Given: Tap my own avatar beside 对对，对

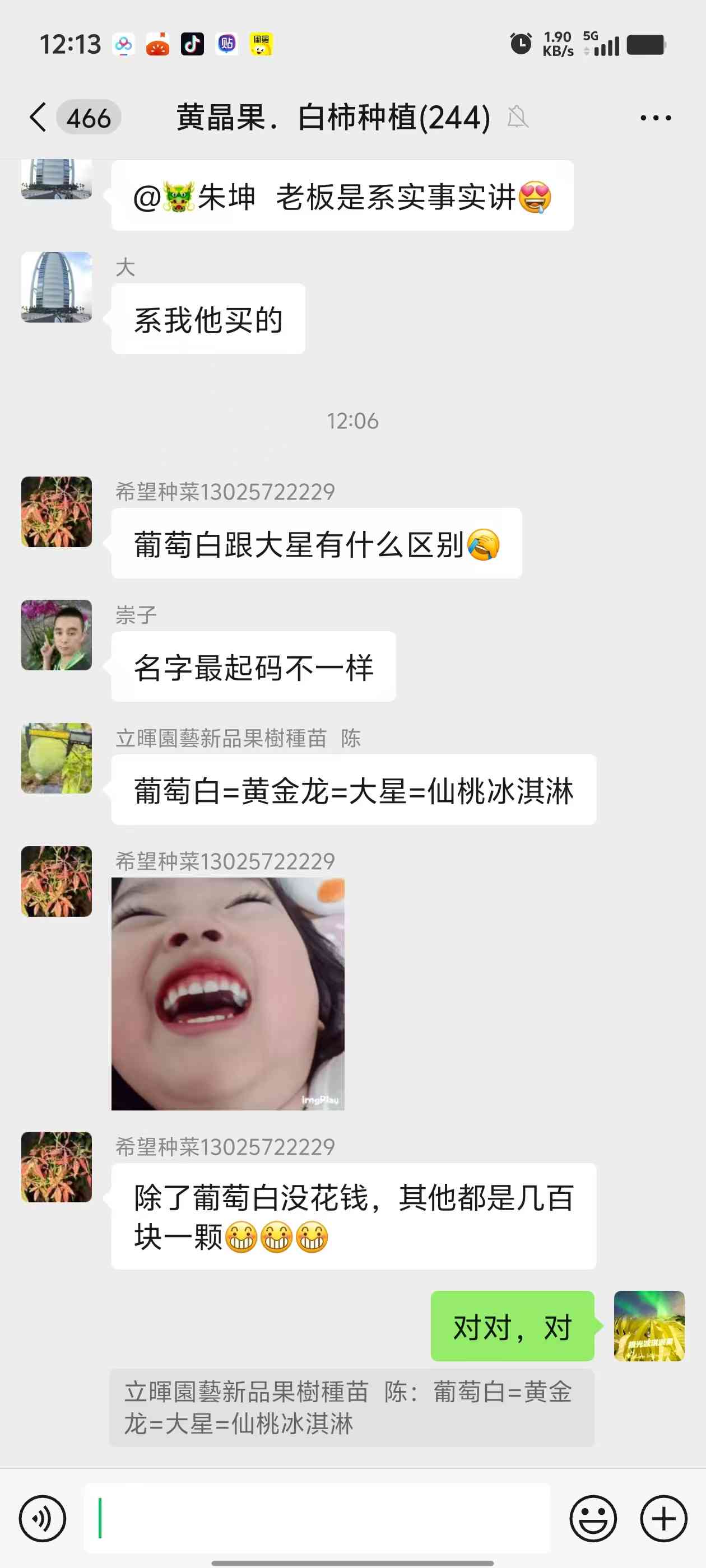Looking at the screenshot, I should pos(649,1326).
